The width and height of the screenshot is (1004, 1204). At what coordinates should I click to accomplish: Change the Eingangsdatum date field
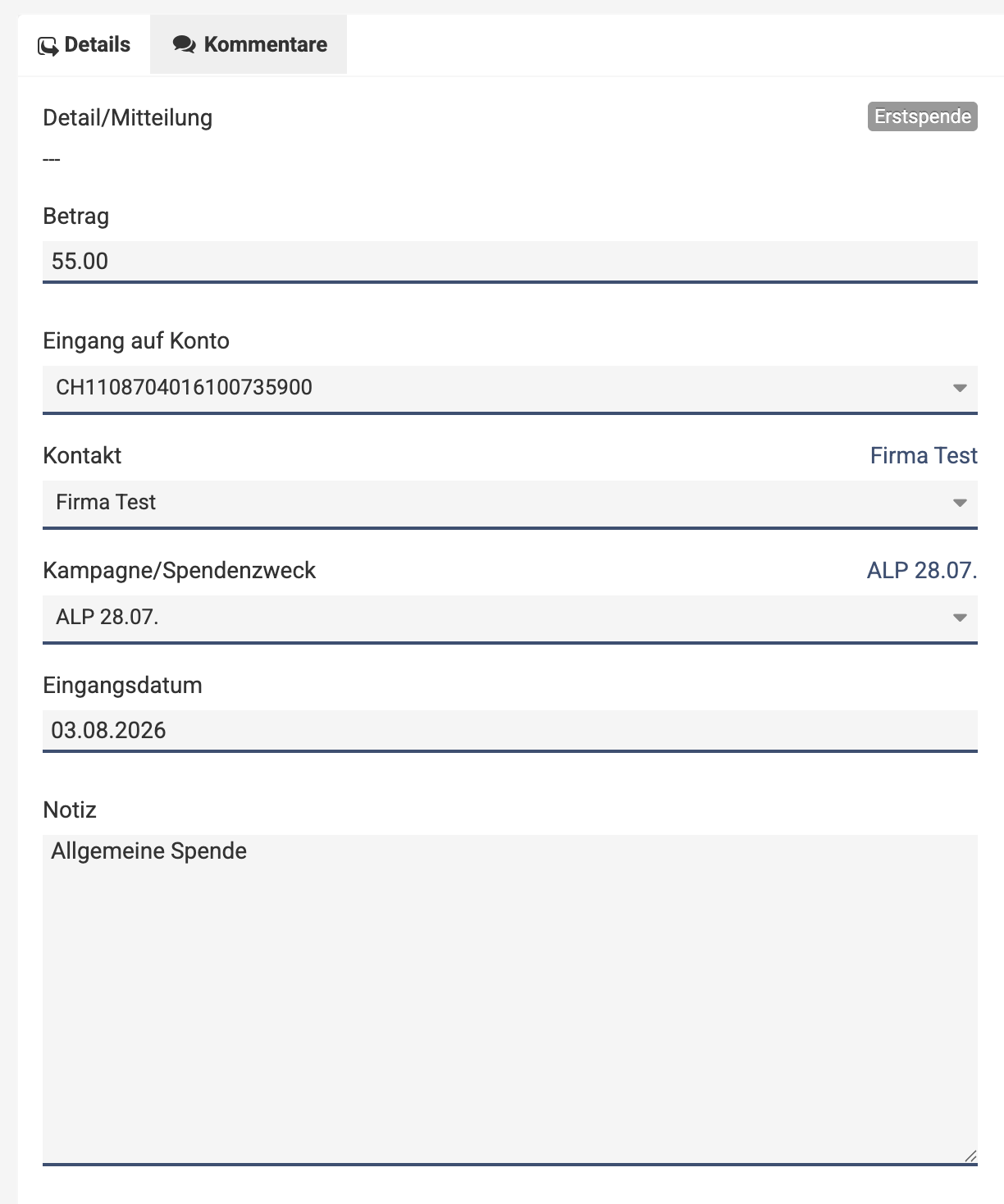coord(509,731)
